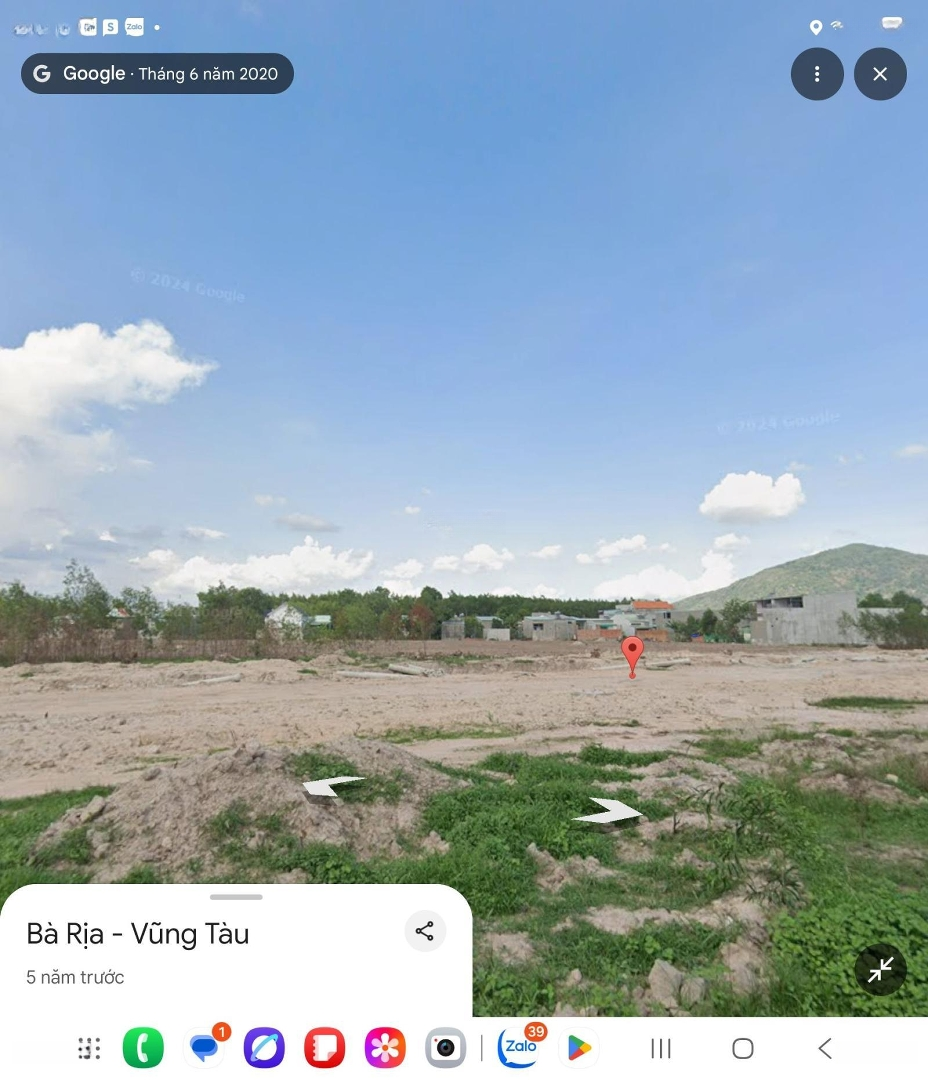Open the all-apps grid in the taskbar

[89, 1048]
